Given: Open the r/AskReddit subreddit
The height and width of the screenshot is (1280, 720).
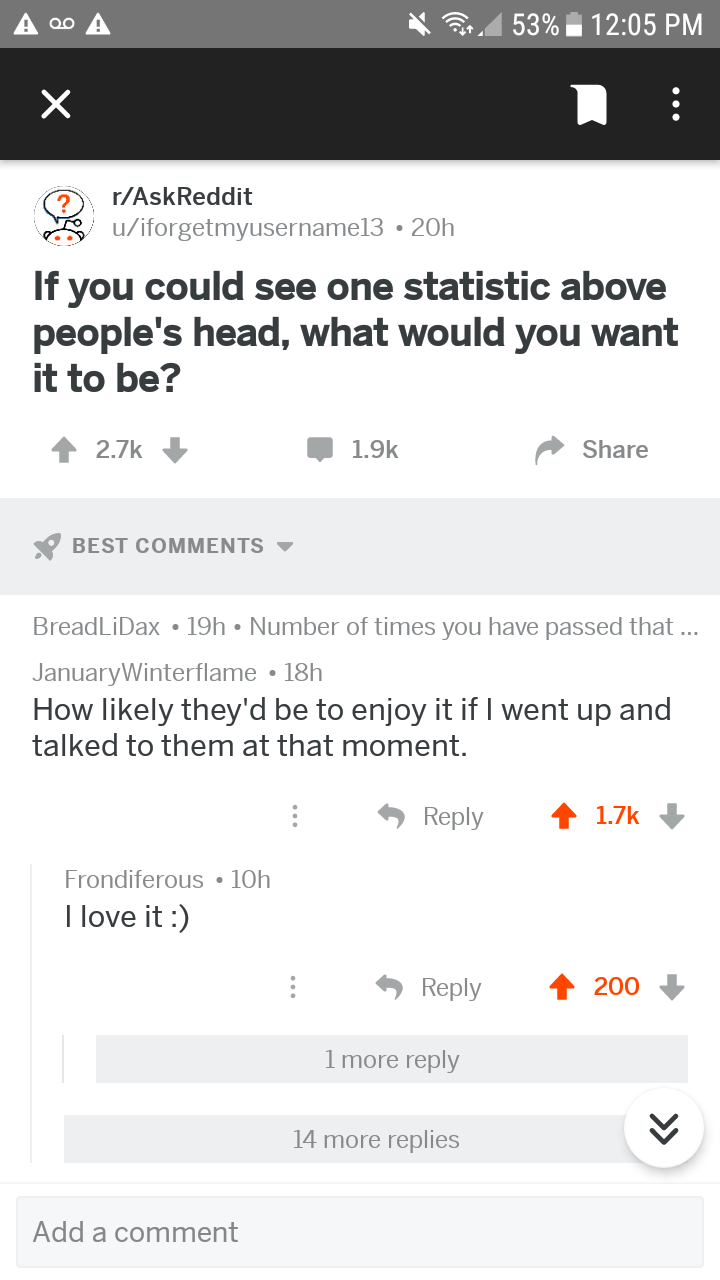Looking at the screenshot, I should coord(181,197).
